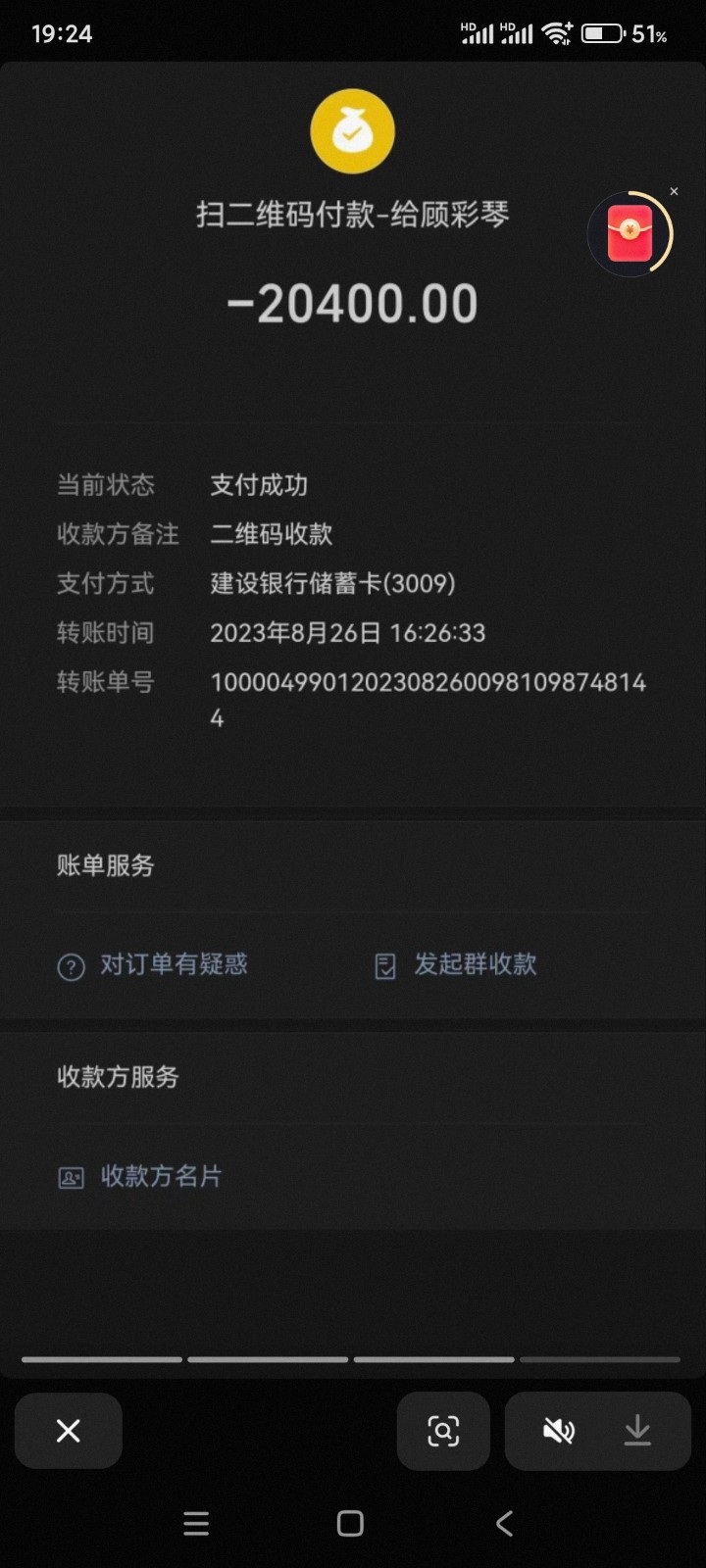Start a group collection with 发起群收款

tap(456, 965)
